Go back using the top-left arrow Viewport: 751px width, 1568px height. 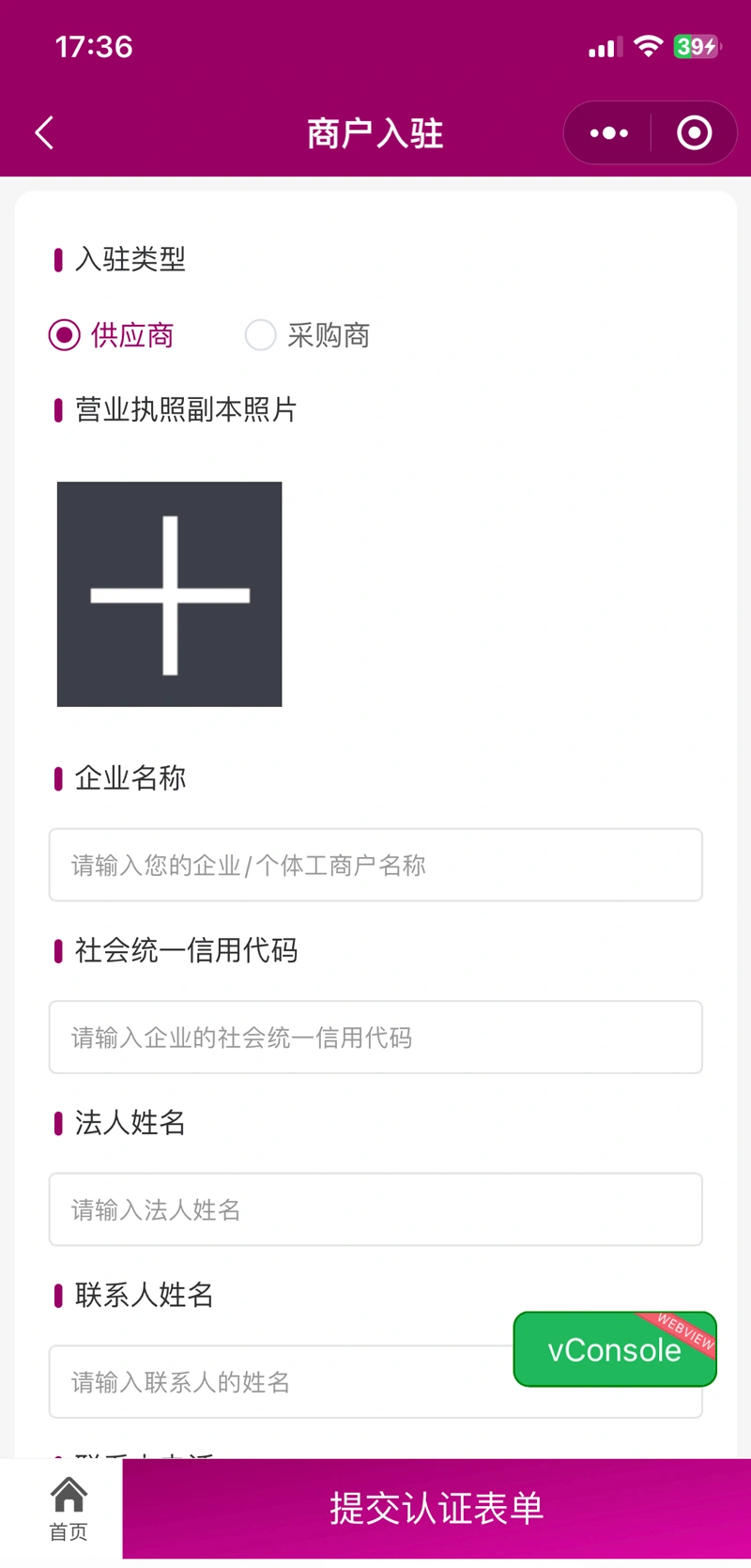coord(44,133)
